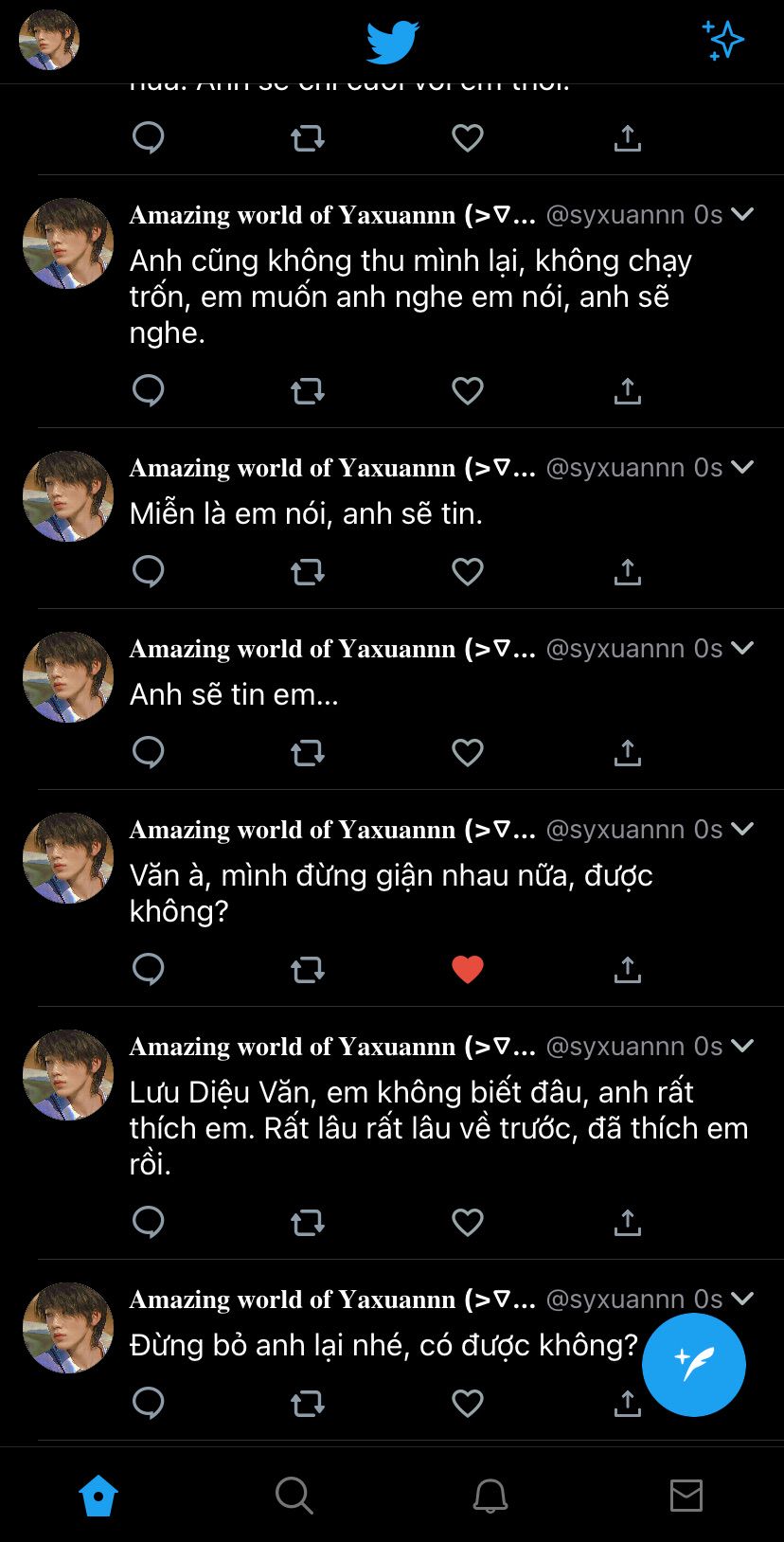The image size is (784, 1542).
Task: Expand options on "Đừng bỏ anh lại nhé" tweet
Action: pyautogui.click(x=743, y=1299)
